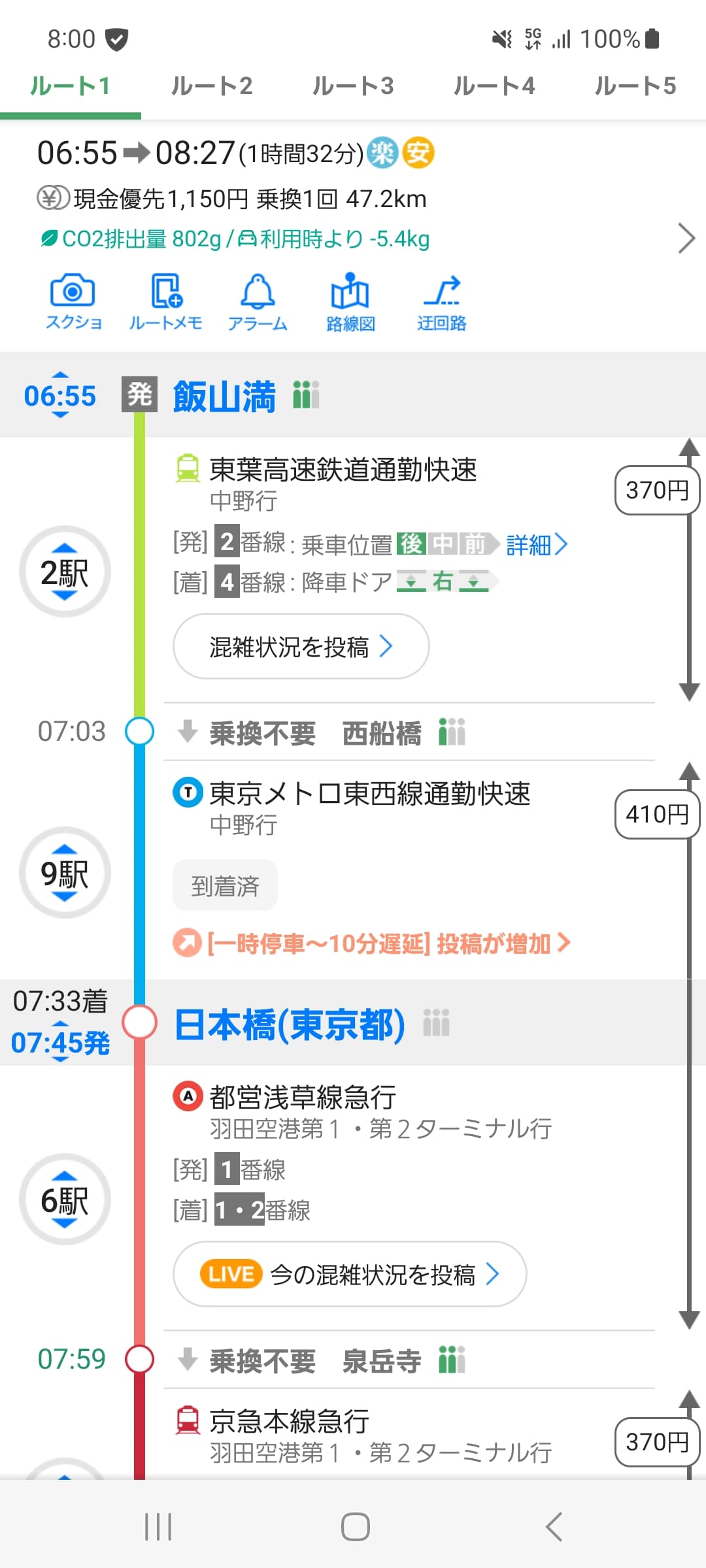This screenshot has width=706, height=1568.
Task: Switch to the ルート2 tab
Action: [x=211, y=86]
